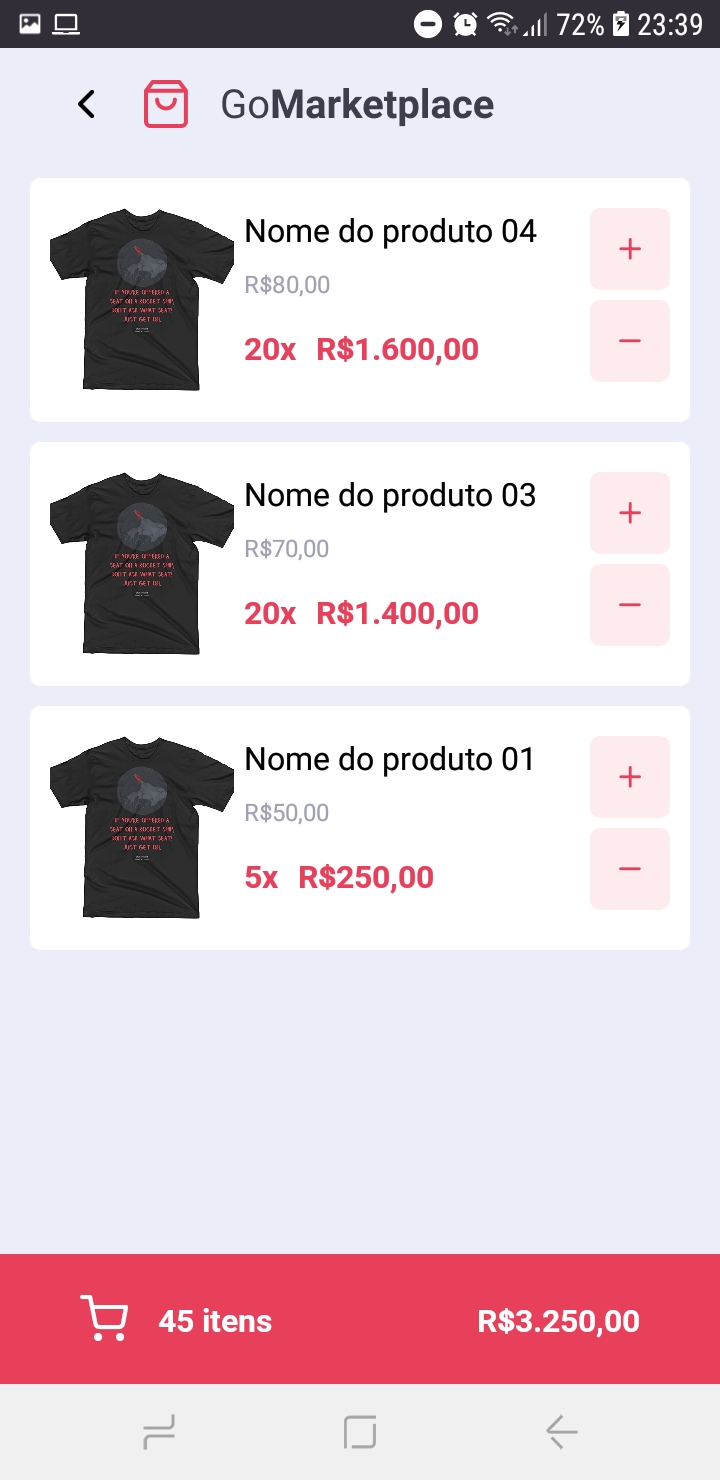Tap the system back button

(561, 1432)
